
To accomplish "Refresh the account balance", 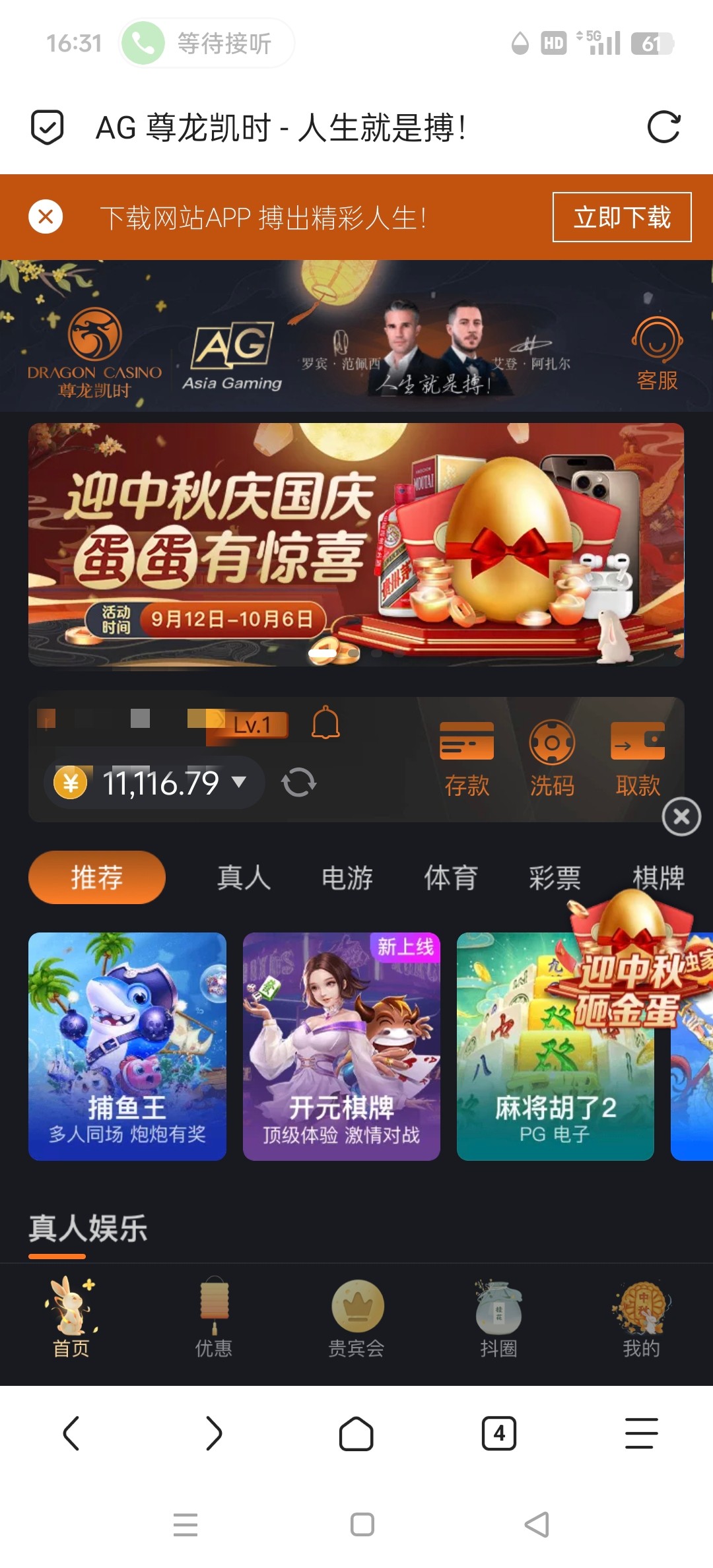I will click(298, 783).
